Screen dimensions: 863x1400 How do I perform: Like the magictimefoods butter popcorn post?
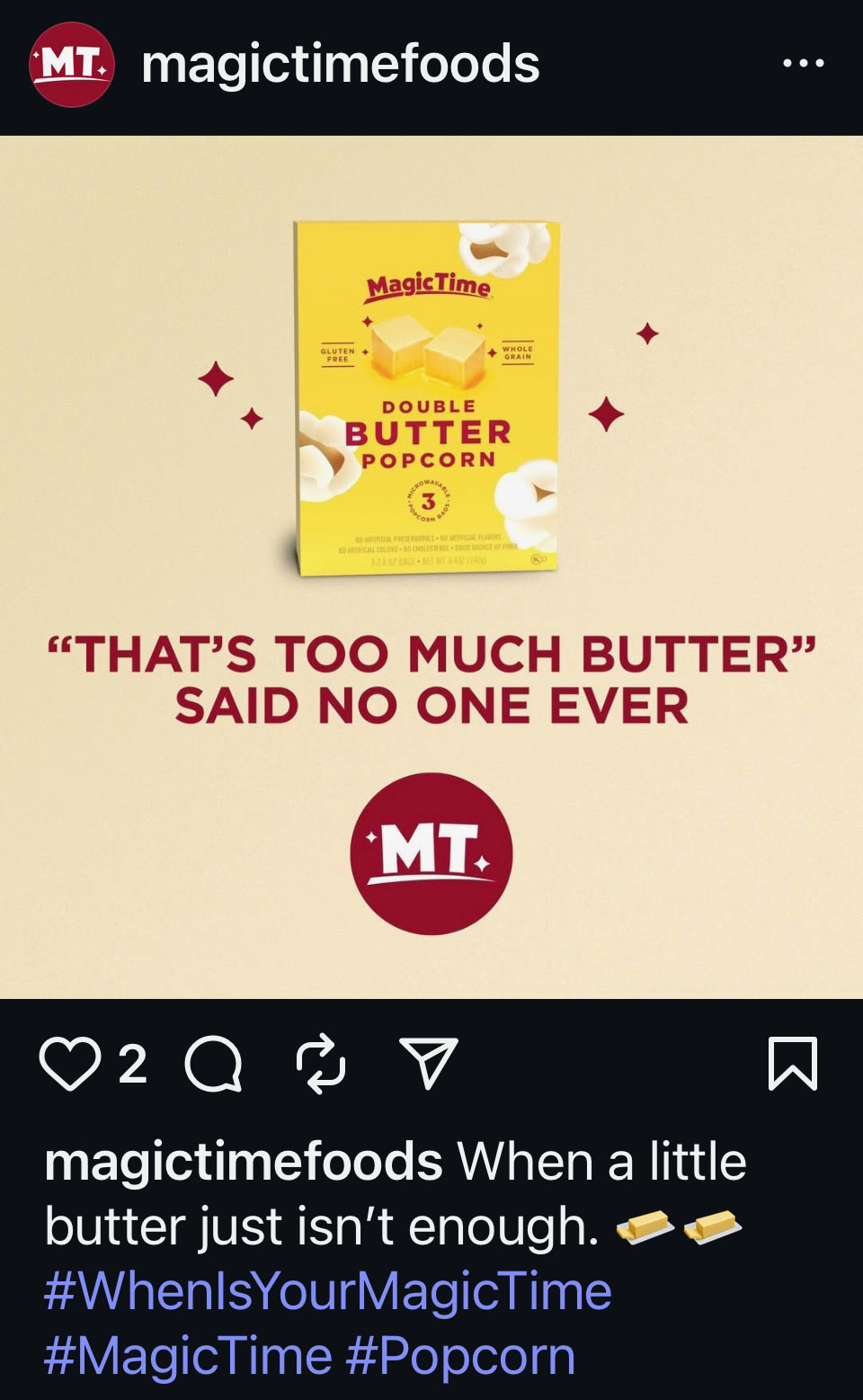click(x=69, y=1065)
